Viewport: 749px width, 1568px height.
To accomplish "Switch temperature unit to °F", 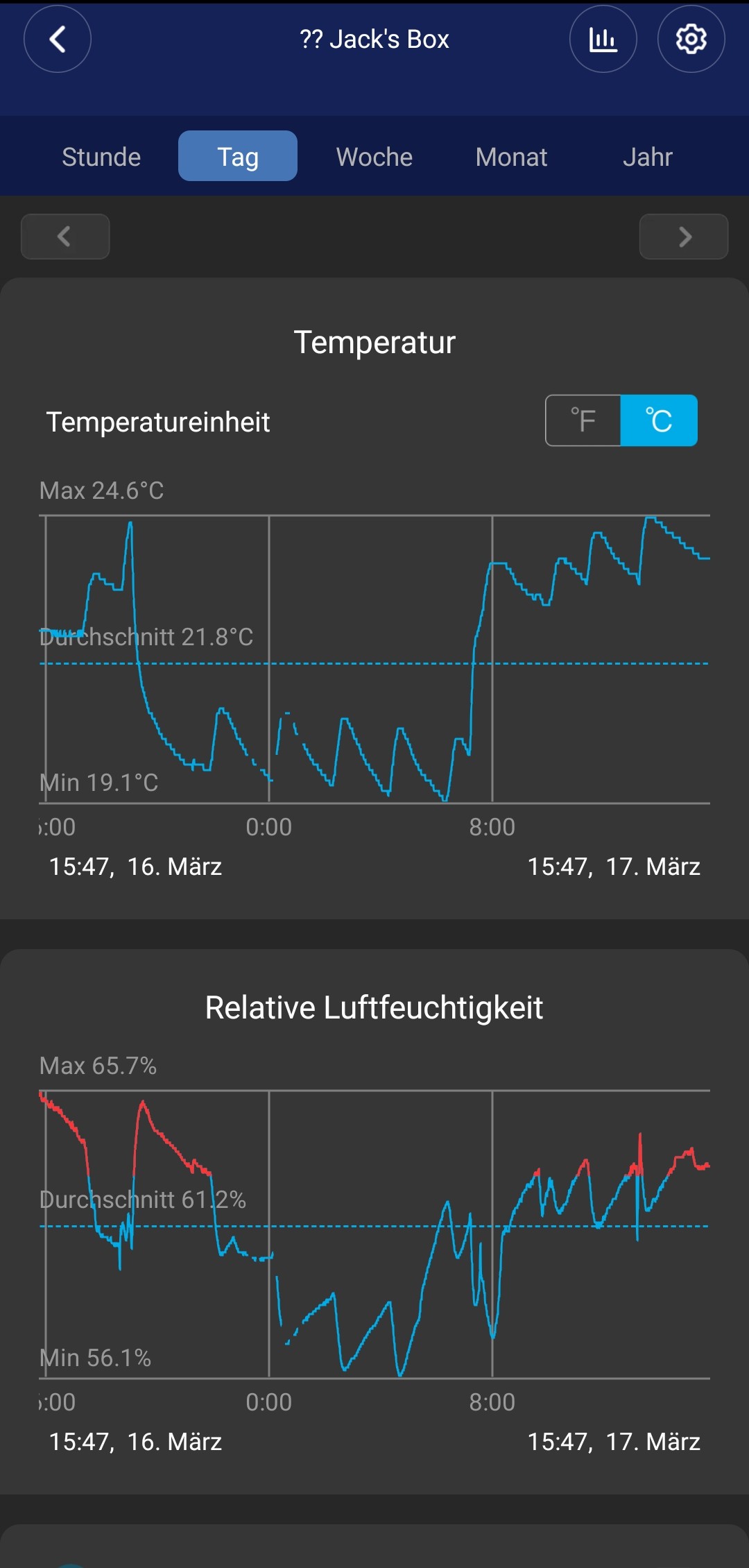I will 583,420.
